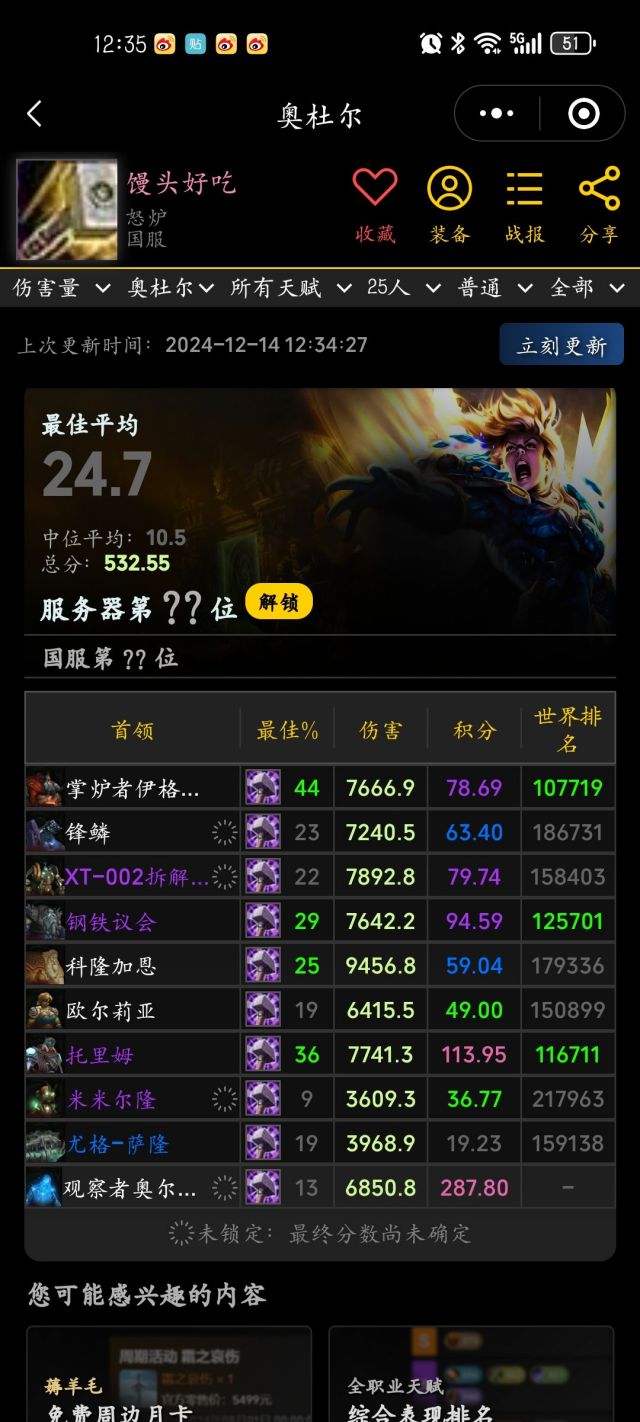Screen dimensions: 640x1422
Task: Go back using the back arrow
Action: (x=34, y=114)
